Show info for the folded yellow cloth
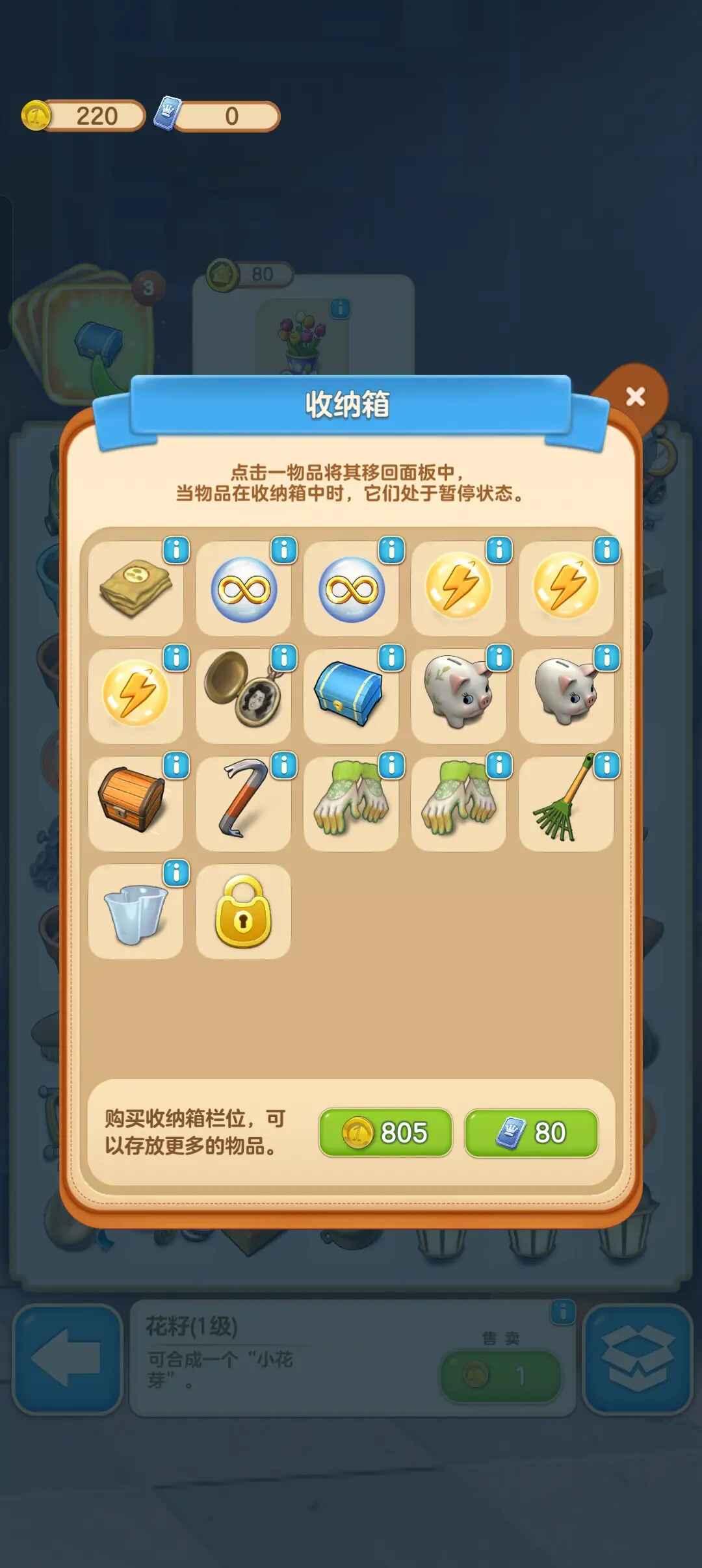 pyautogui.click(x=175, y=550)
